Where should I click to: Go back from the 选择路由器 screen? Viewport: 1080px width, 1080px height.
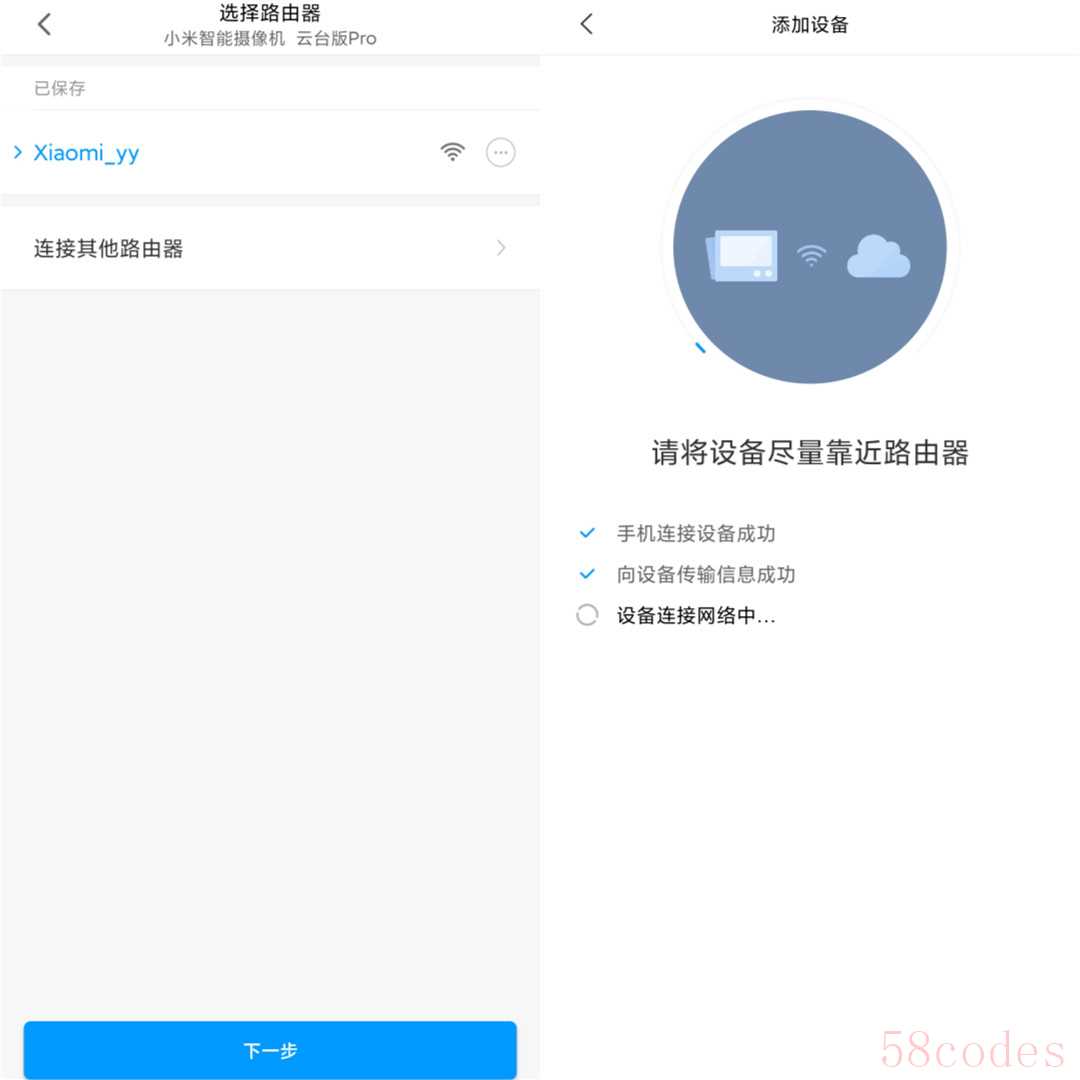[x=44, y=25]
